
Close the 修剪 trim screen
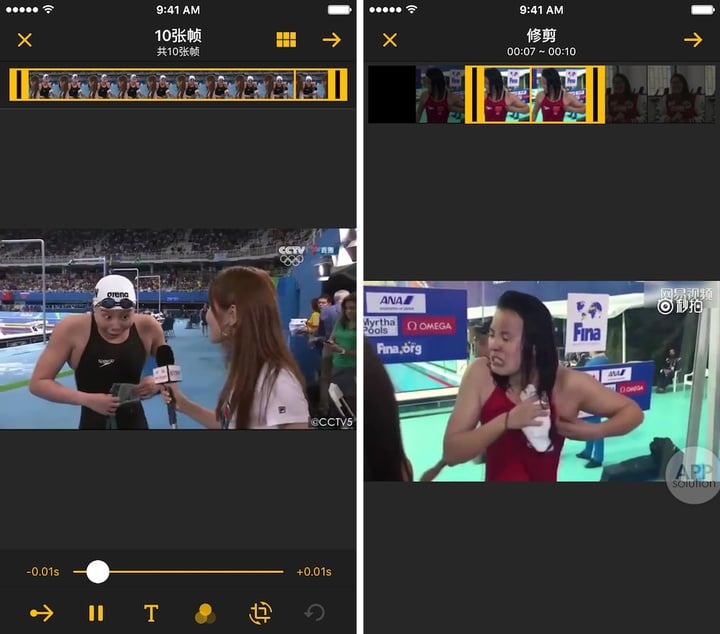(390, 40)
